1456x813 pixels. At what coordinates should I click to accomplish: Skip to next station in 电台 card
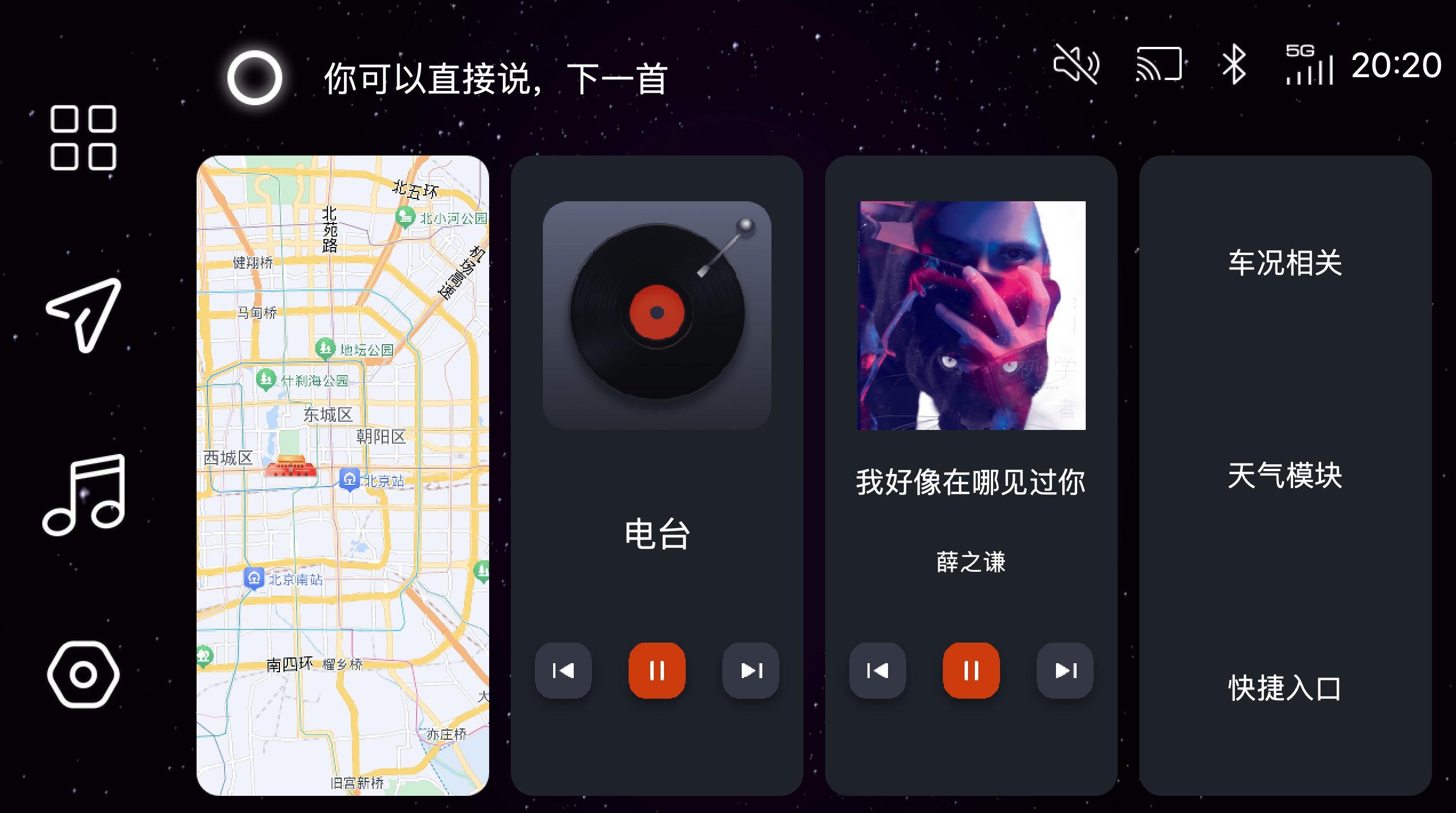coord(751,670)
